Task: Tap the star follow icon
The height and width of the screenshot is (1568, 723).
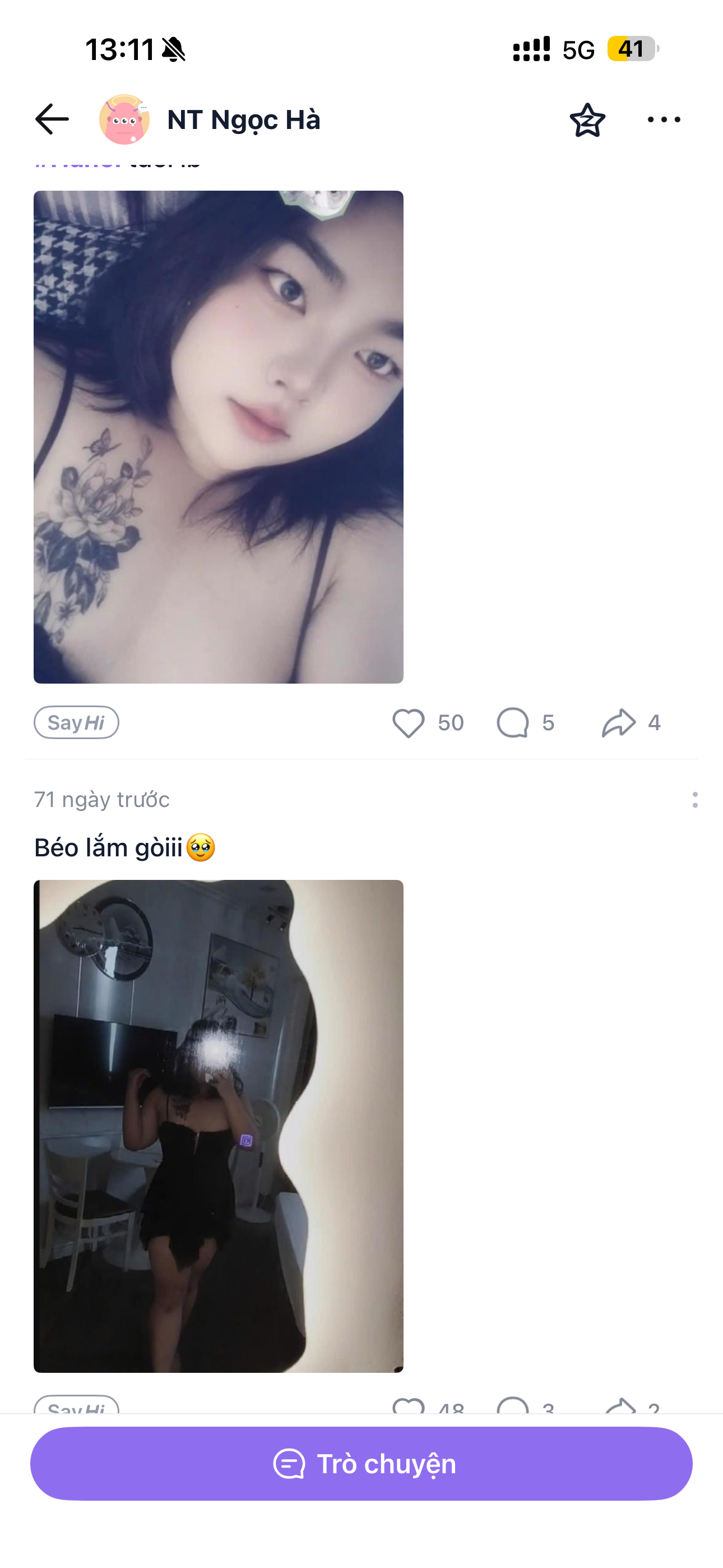Action: coord(587,120)
